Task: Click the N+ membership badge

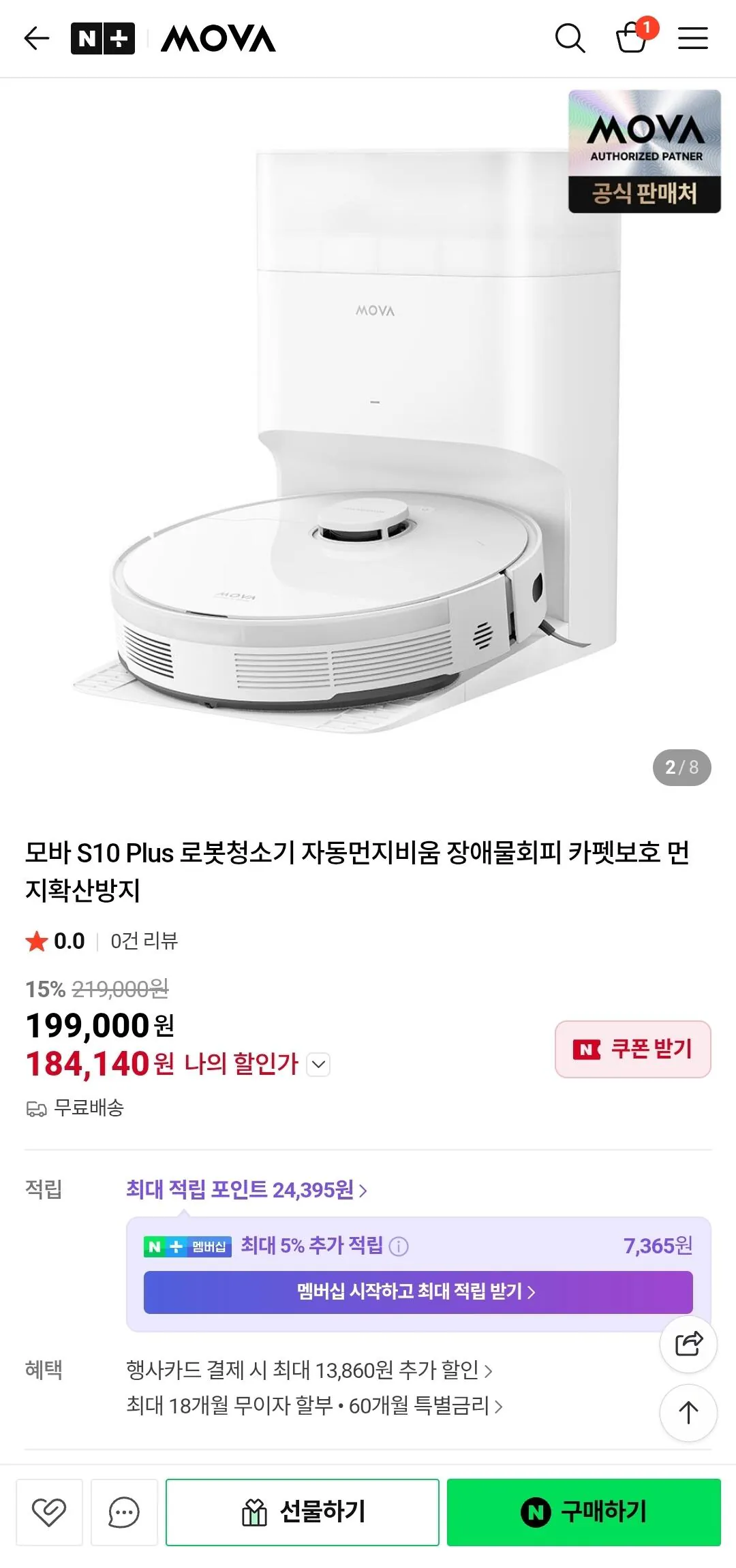Action: (x=188, y=1247)
